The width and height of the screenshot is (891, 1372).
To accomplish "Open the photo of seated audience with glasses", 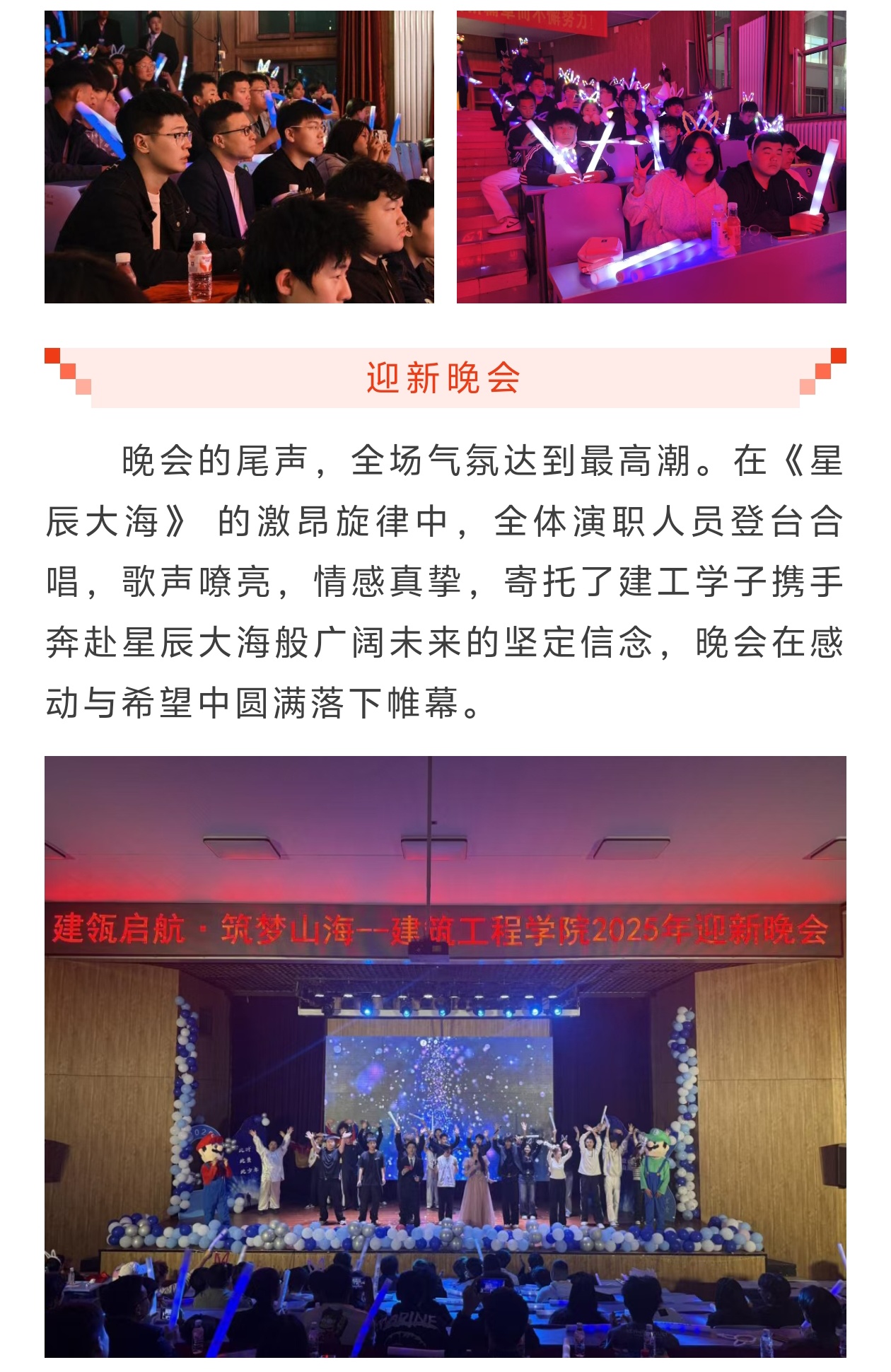I will 239,157.
